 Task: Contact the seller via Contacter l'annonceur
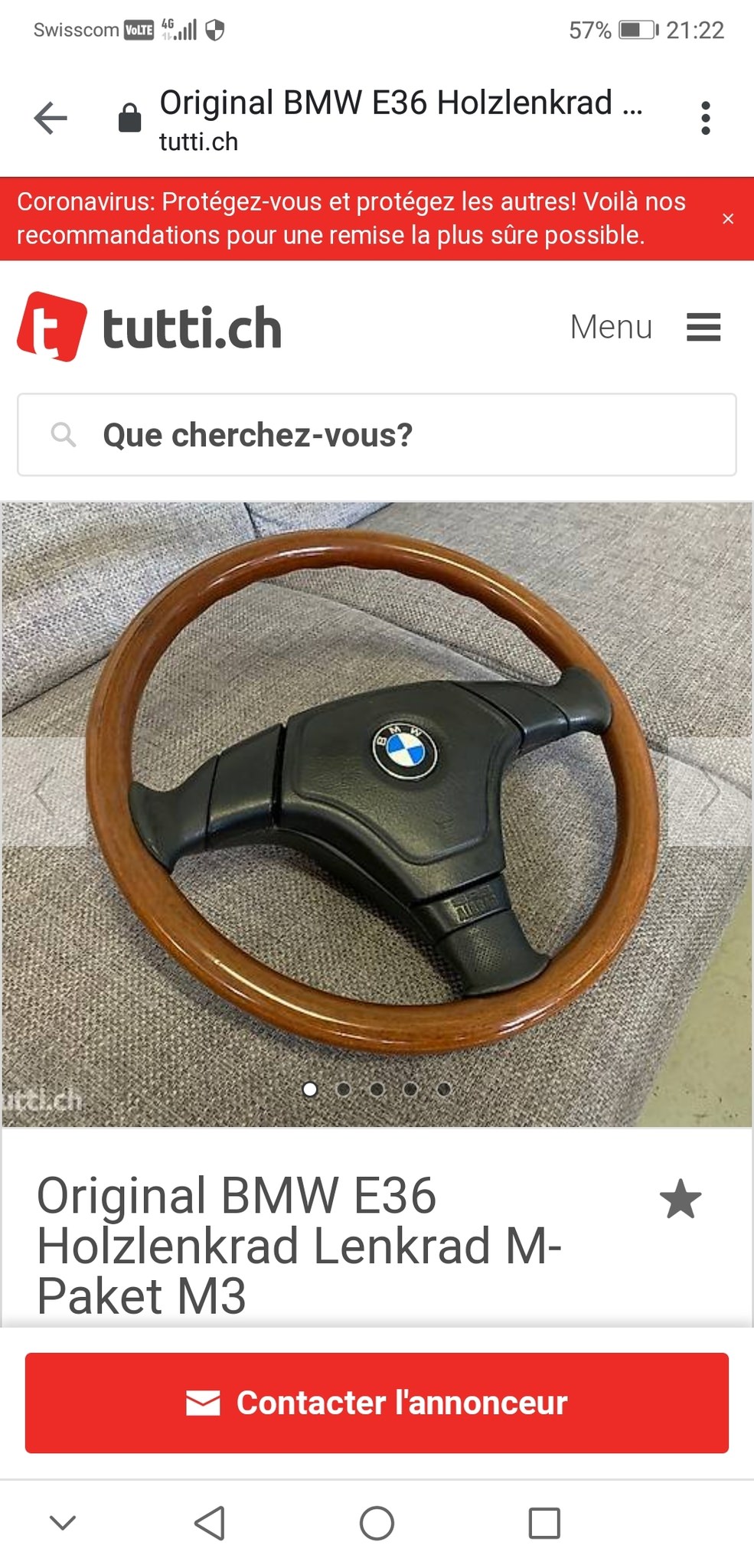coord(377,1403)
